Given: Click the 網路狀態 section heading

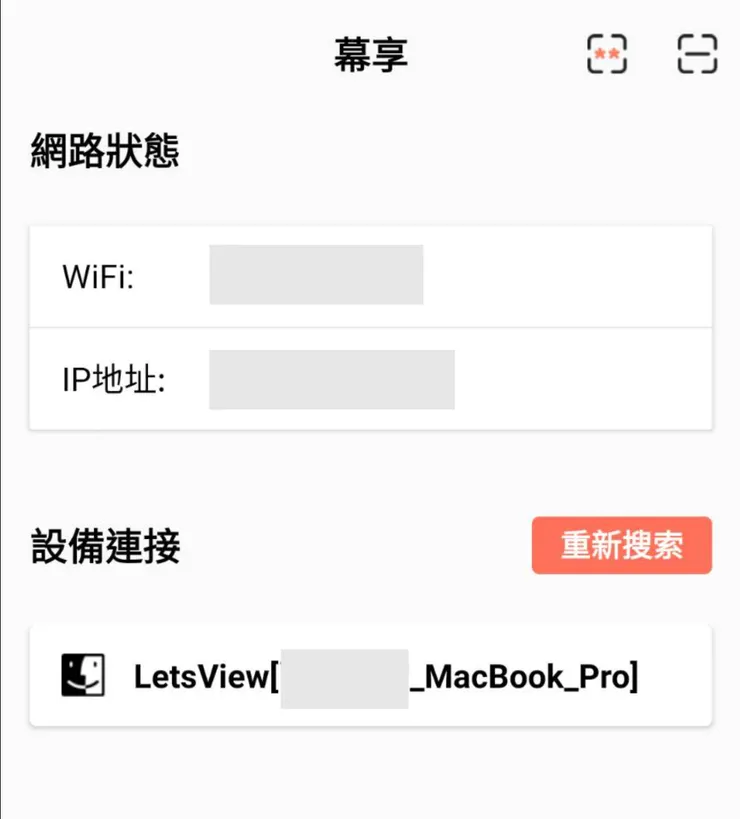Looking at the screenshot, I should (103, 150).
